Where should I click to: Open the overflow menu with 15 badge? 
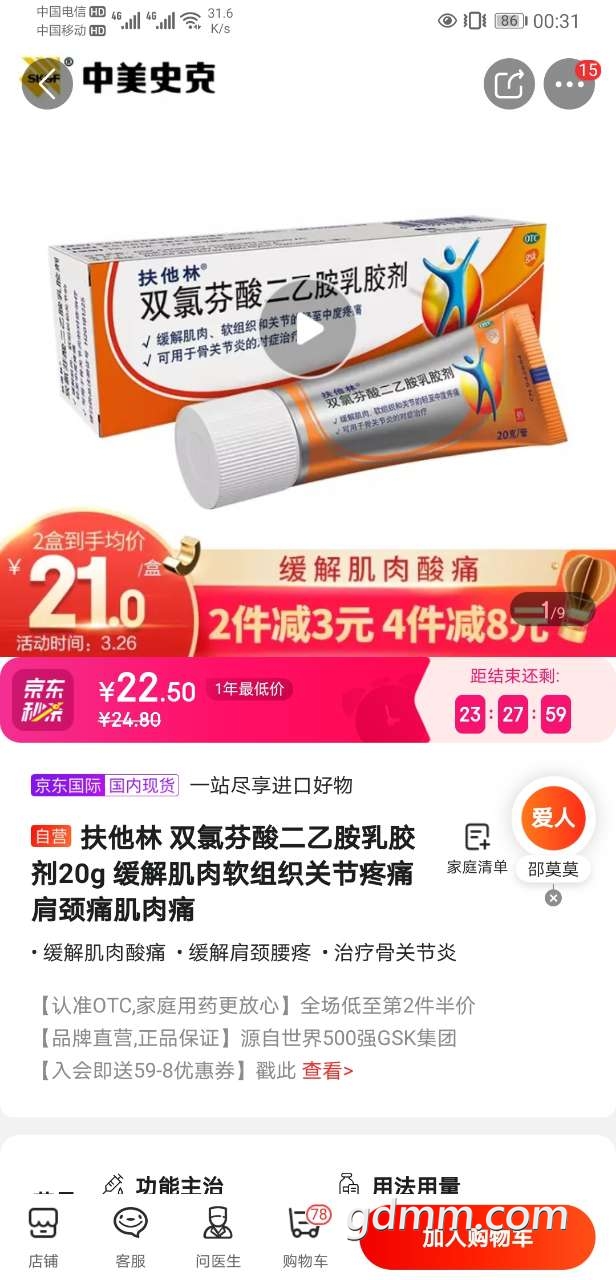[570, 84]
